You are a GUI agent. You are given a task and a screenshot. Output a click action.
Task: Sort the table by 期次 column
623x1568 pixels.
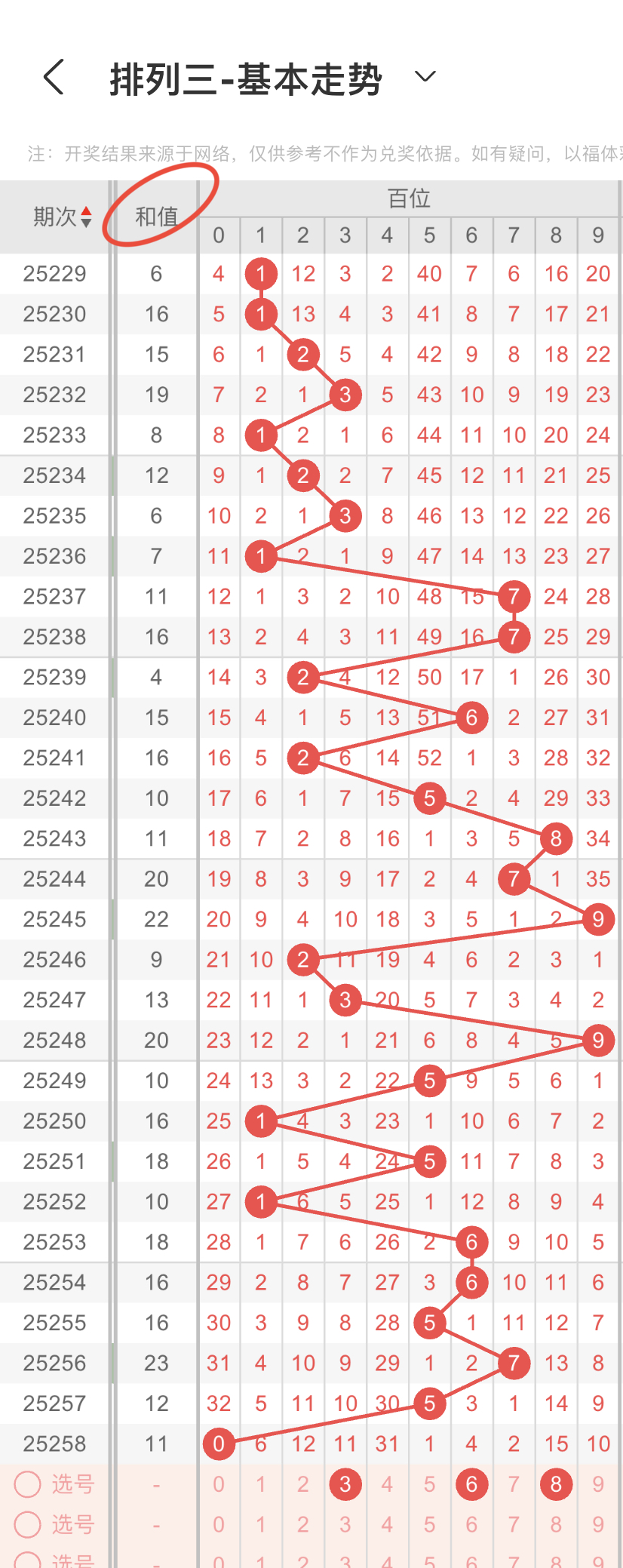point(63,217)
